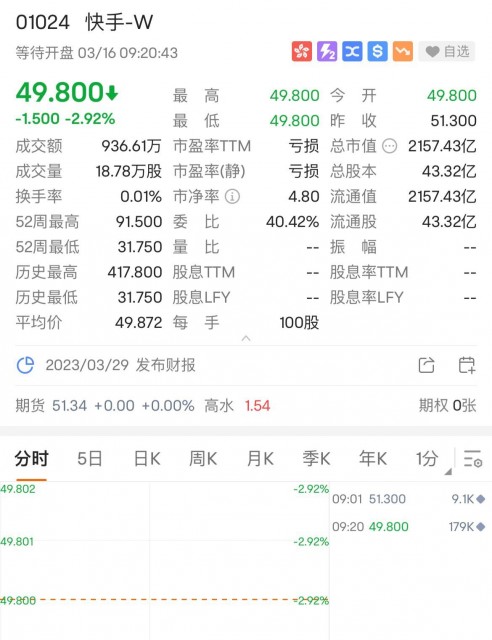Screen dimensions: 492x640
Task: View the 季K chart
Action: pyautogui.click(x=316, y=459)
